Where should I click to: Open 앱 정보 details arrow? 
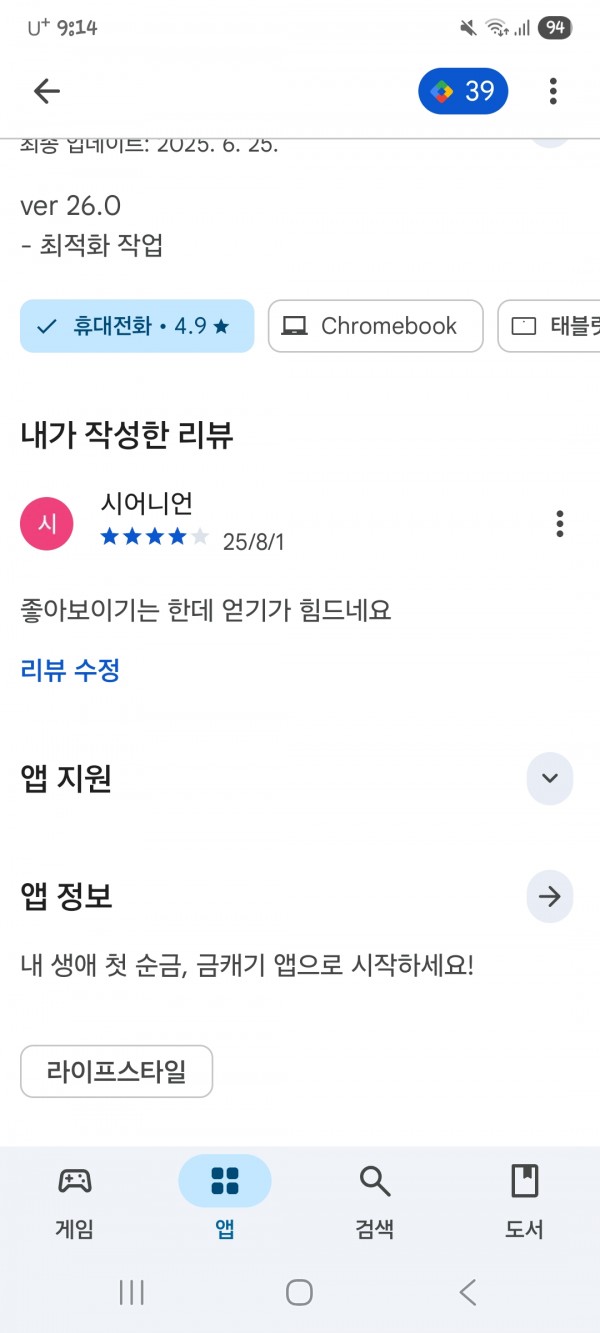pos(550,897)
